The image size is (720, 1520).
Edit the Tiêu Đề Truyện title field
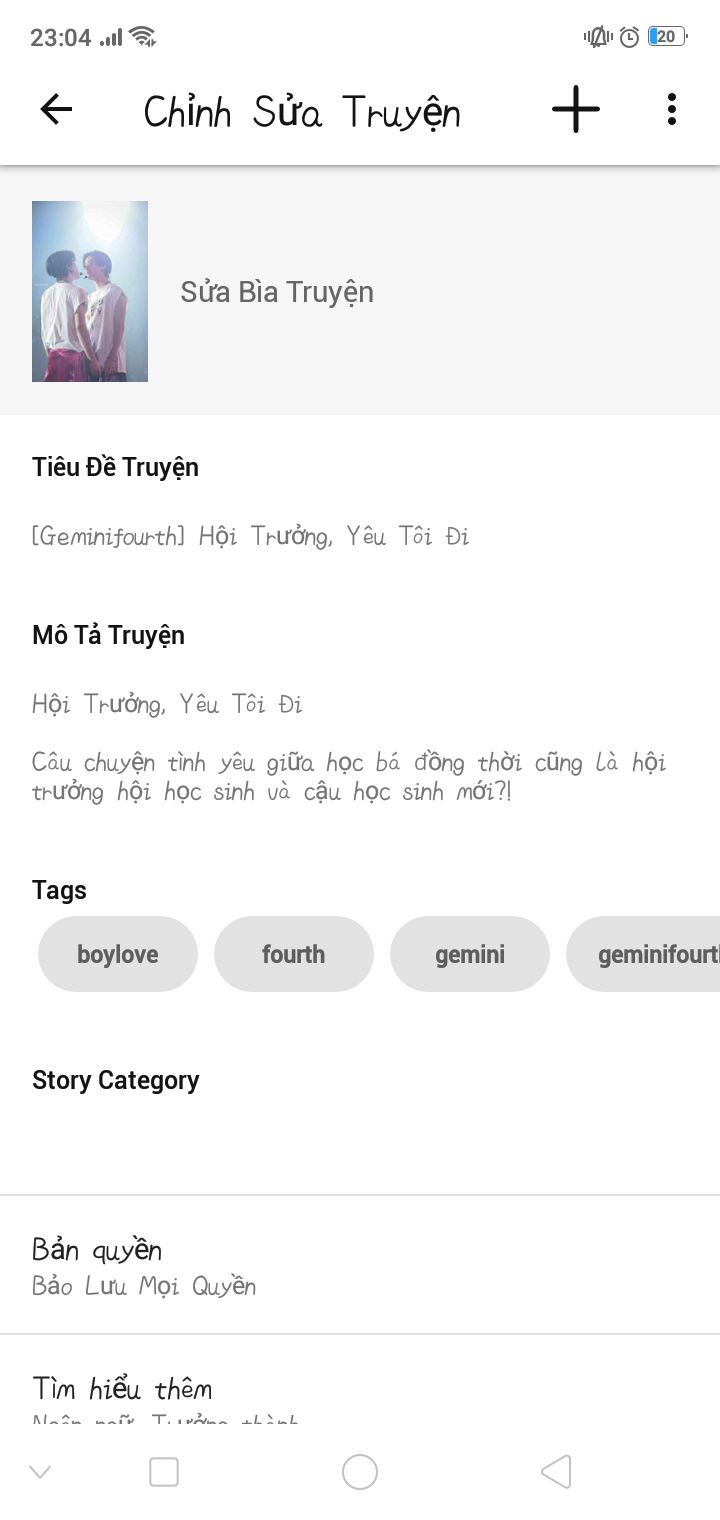pyautogui.click(x=251, y=537)
